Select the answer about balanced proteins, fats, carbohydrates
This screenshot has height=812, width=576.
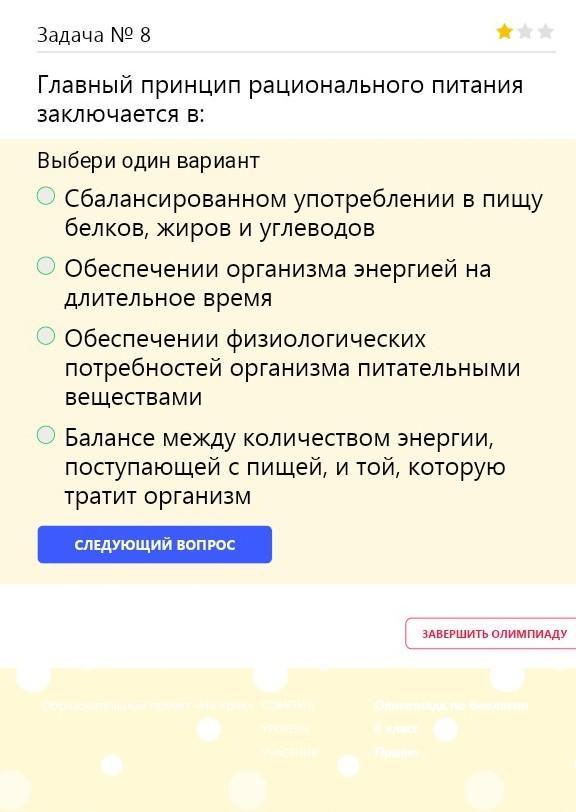[46, 196]
